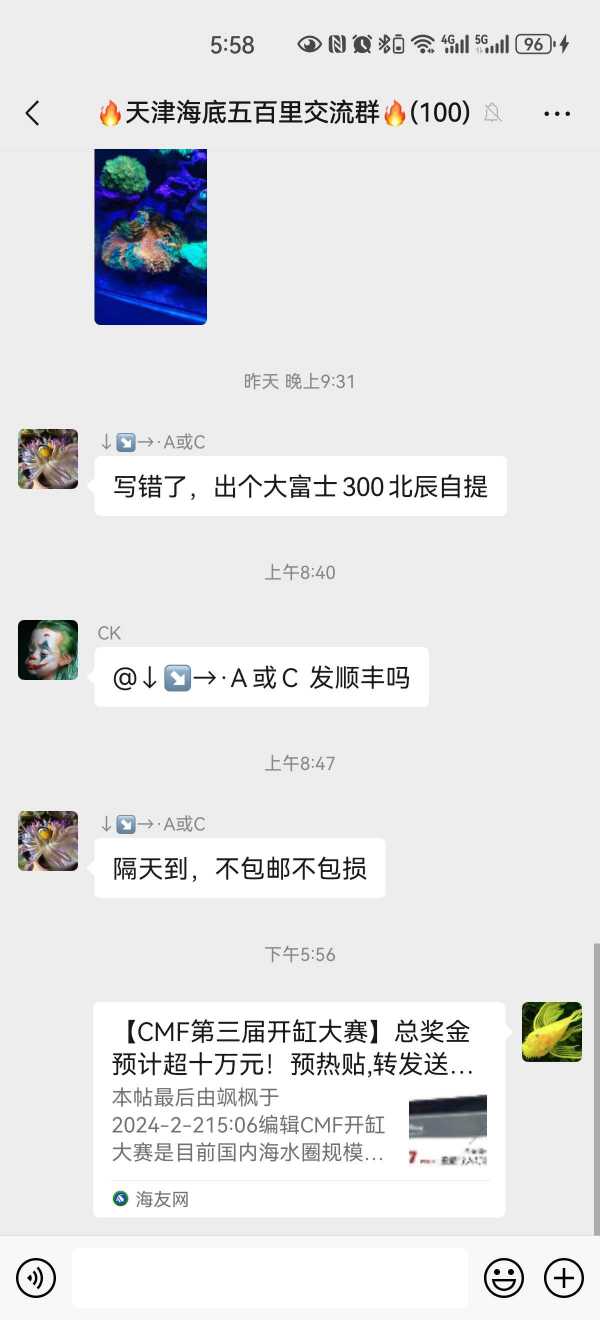Open the coral photo in the chat
Viewport: 600px width, 1320px height.
pos(150,236)
